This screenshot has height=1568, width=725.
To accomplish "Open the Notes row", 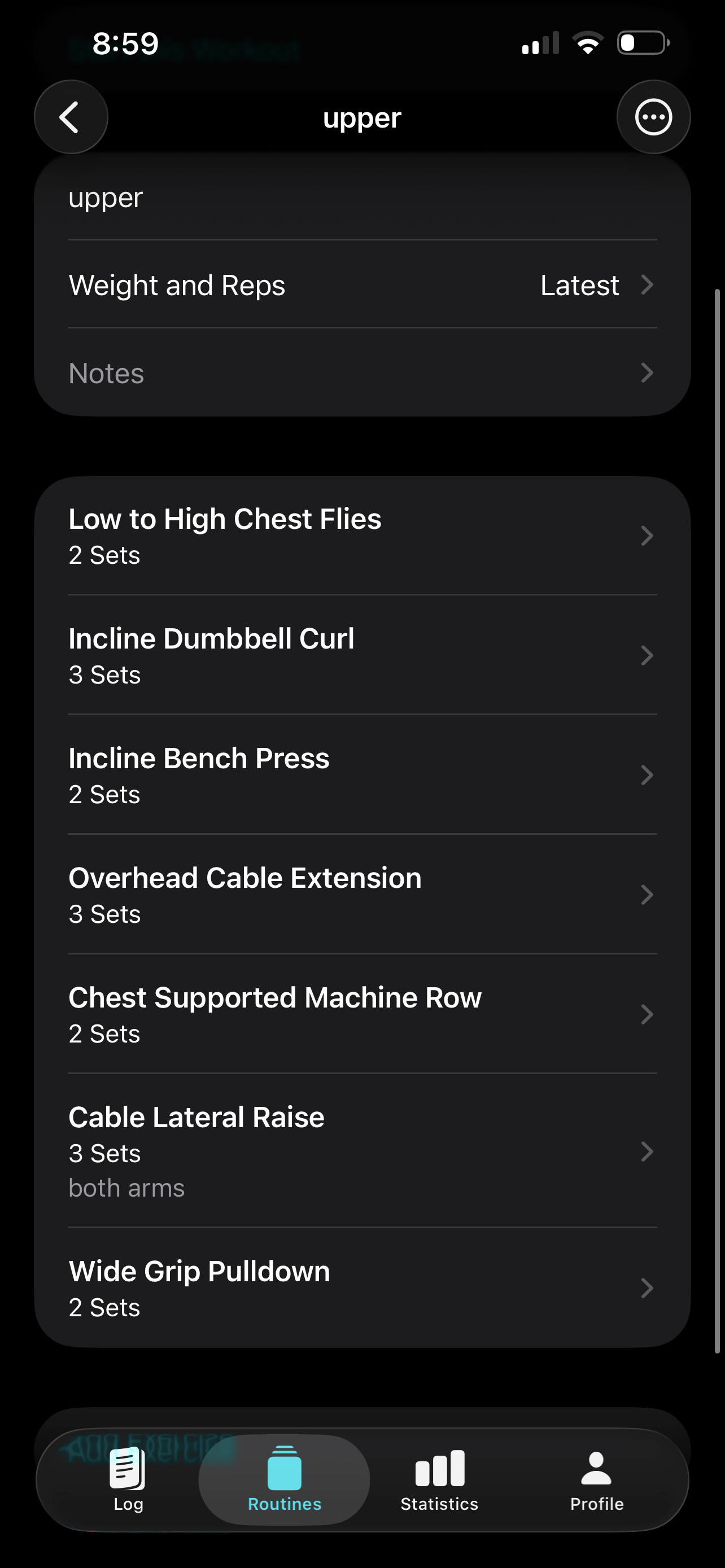I will pyautogui.click(x=361, y=373).
